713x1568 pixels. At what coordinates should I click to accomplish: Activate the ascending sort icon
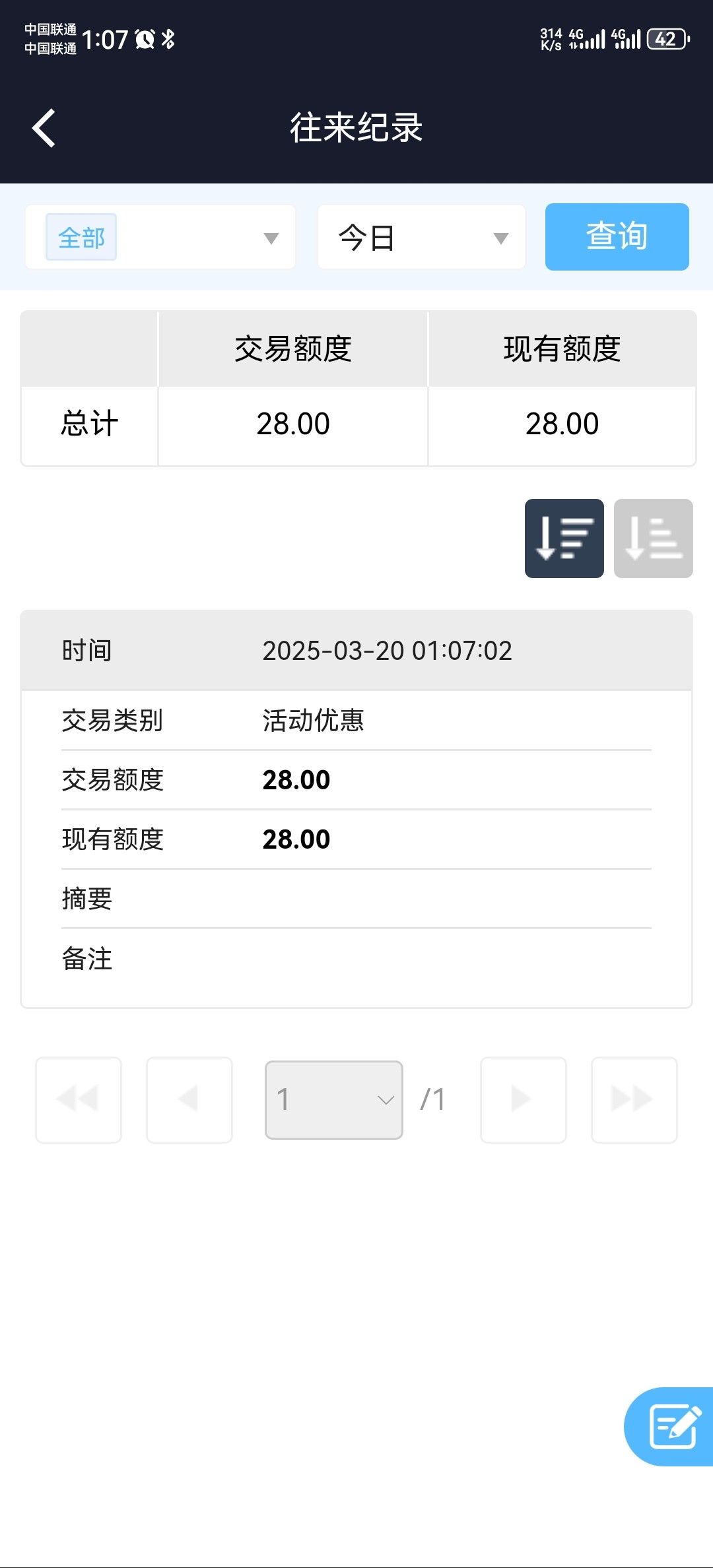click(653, 539)
